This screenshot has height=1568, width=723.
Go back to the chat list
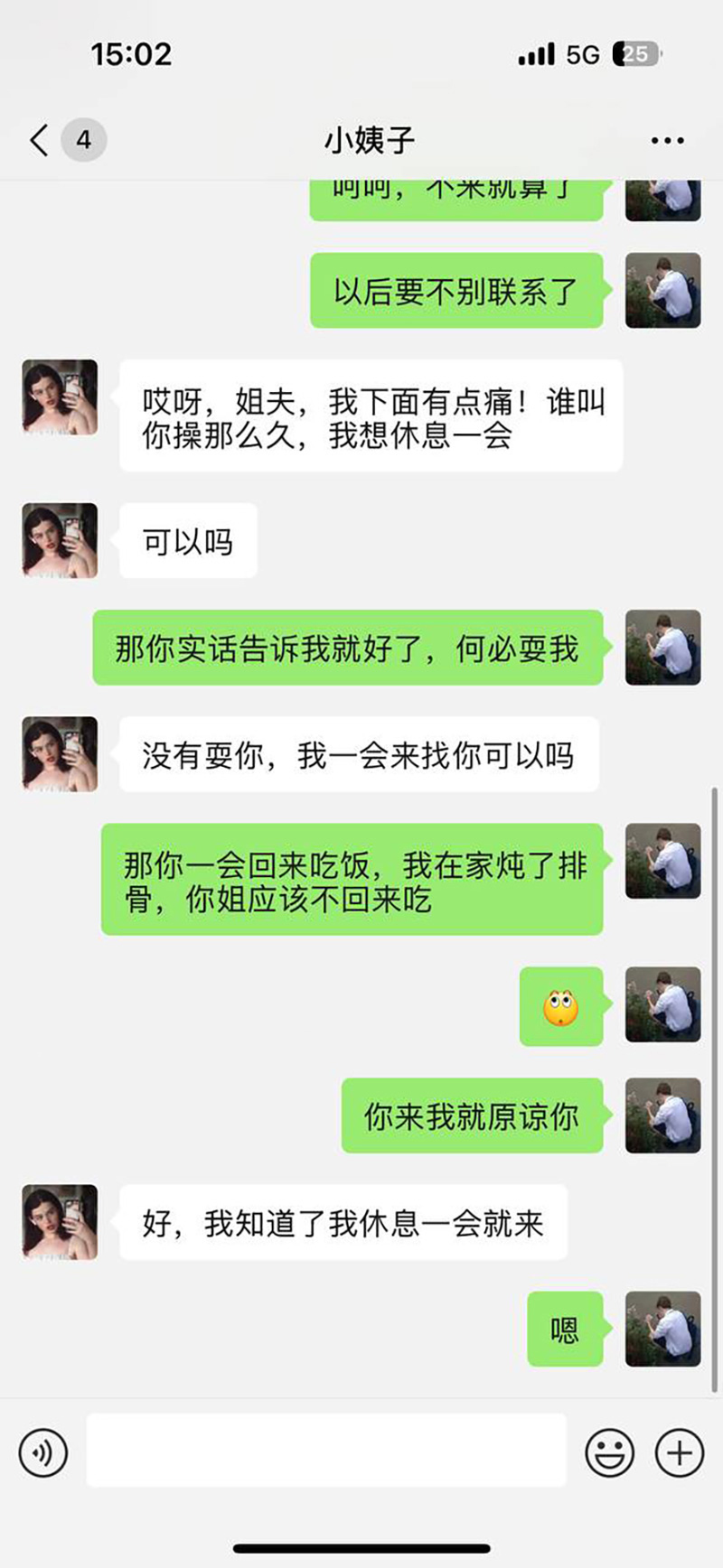coord(40,140)
